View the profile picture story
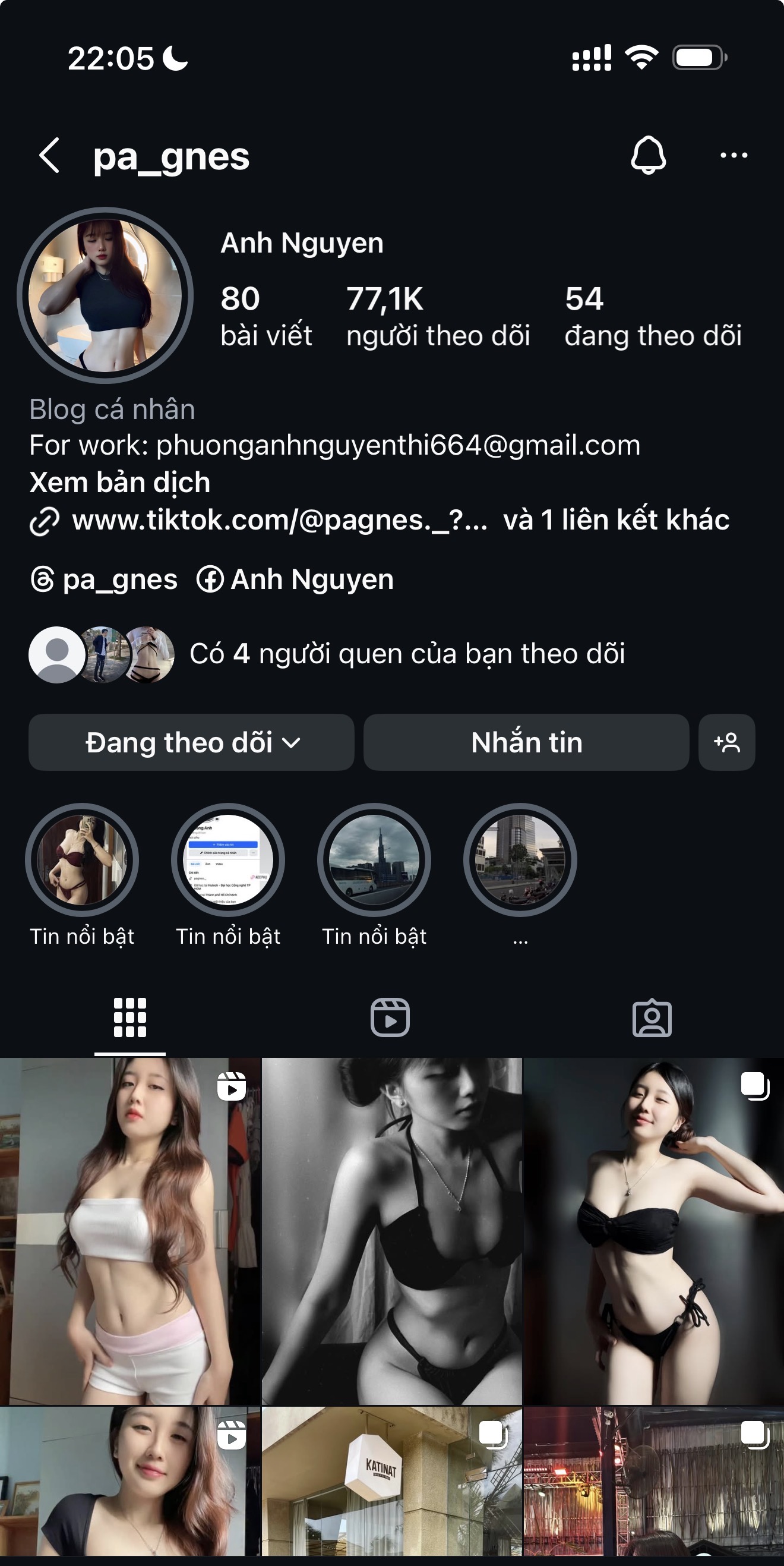Viewport: 784px width, 1566px height. (105, 295)
